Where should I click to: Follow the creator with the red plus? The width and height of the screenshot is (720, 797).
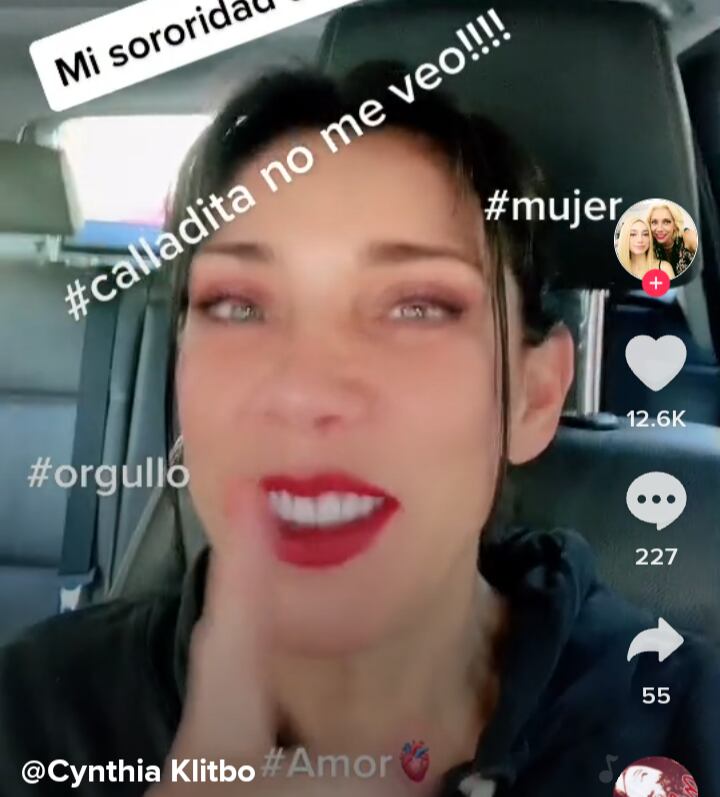click(656, 284)
